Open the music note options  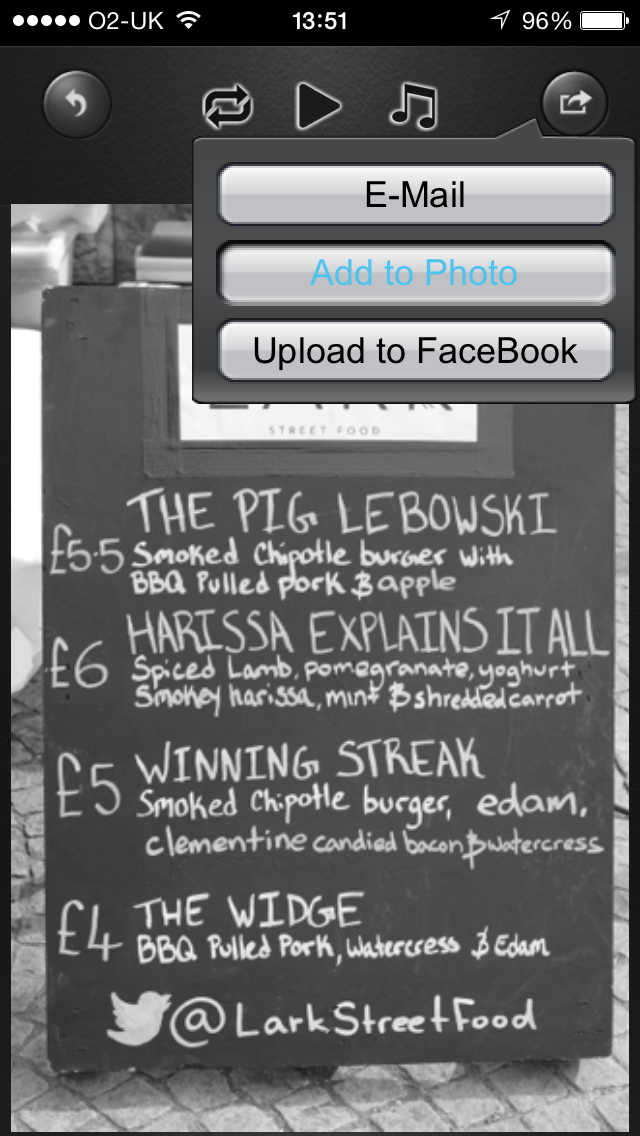tap(412, 106)
